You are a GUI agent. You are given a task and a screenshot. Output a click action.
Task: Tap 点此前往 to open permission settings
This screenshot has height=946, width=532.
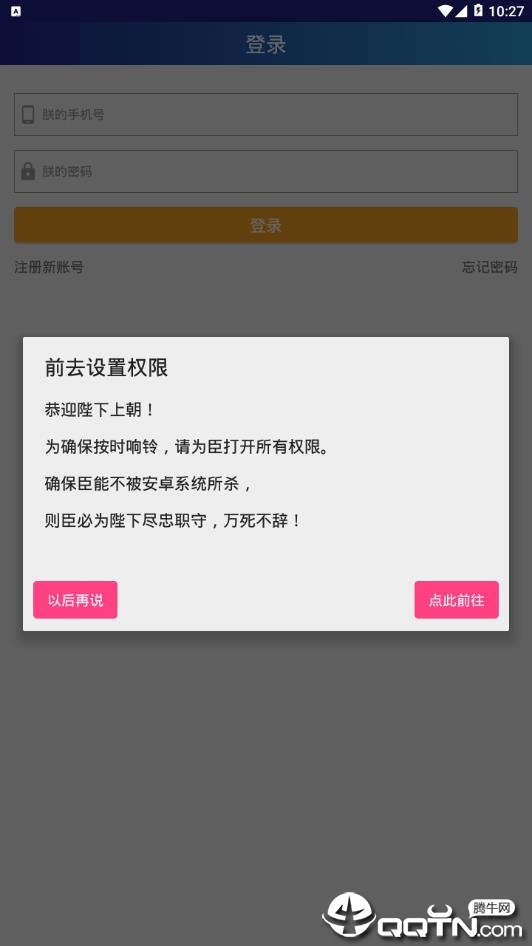click(456, 600)
